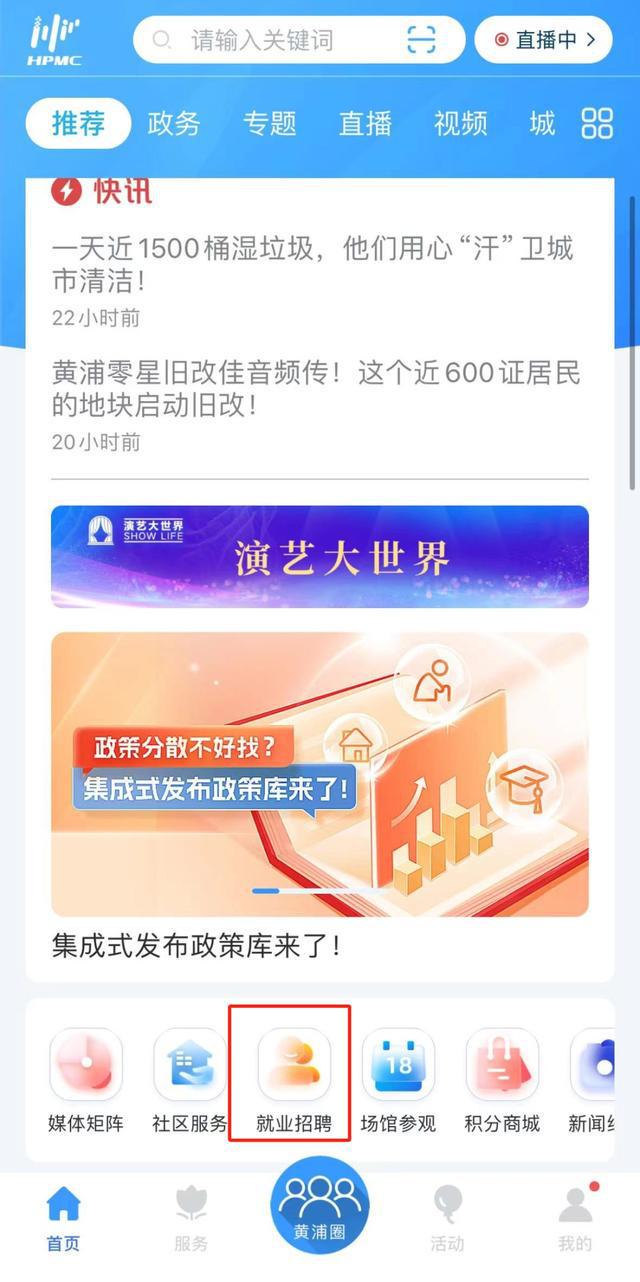Open the 集成式发布政策库 carousel card
This screenshot has height=1282, width=640.
320,774
